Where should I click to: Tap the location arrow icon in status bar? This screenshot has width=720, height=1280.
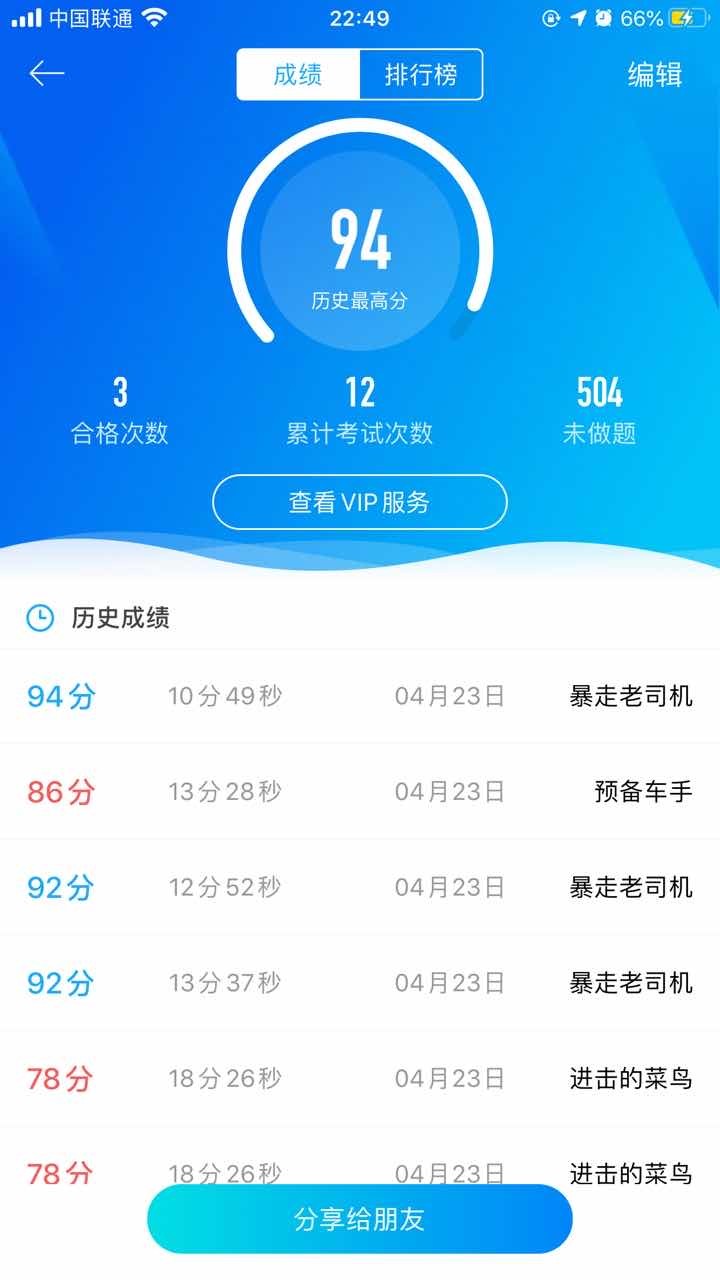point(576,16)
